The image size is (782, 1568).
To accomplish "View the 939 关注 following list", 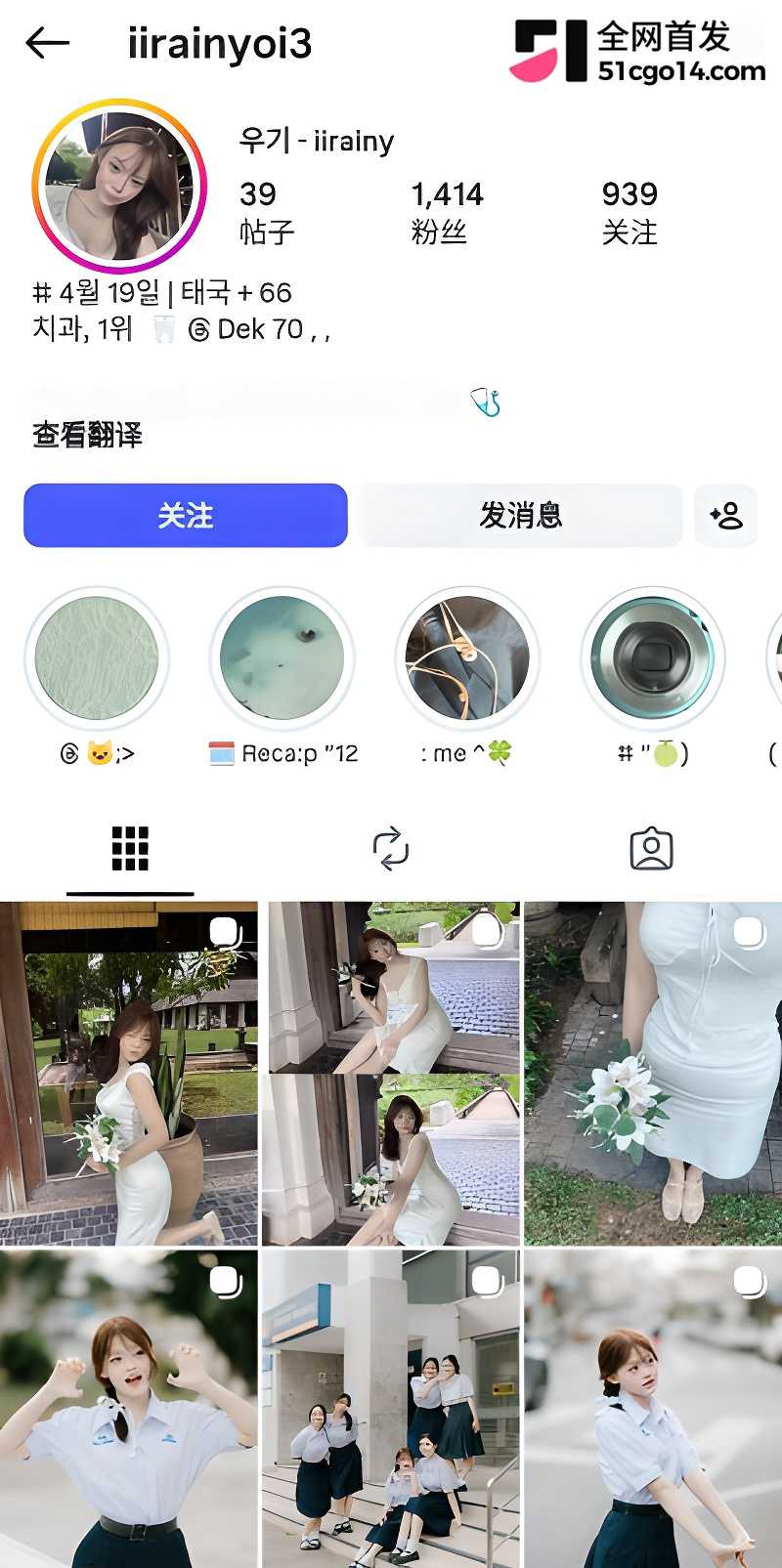I will [x=630, y=212].
